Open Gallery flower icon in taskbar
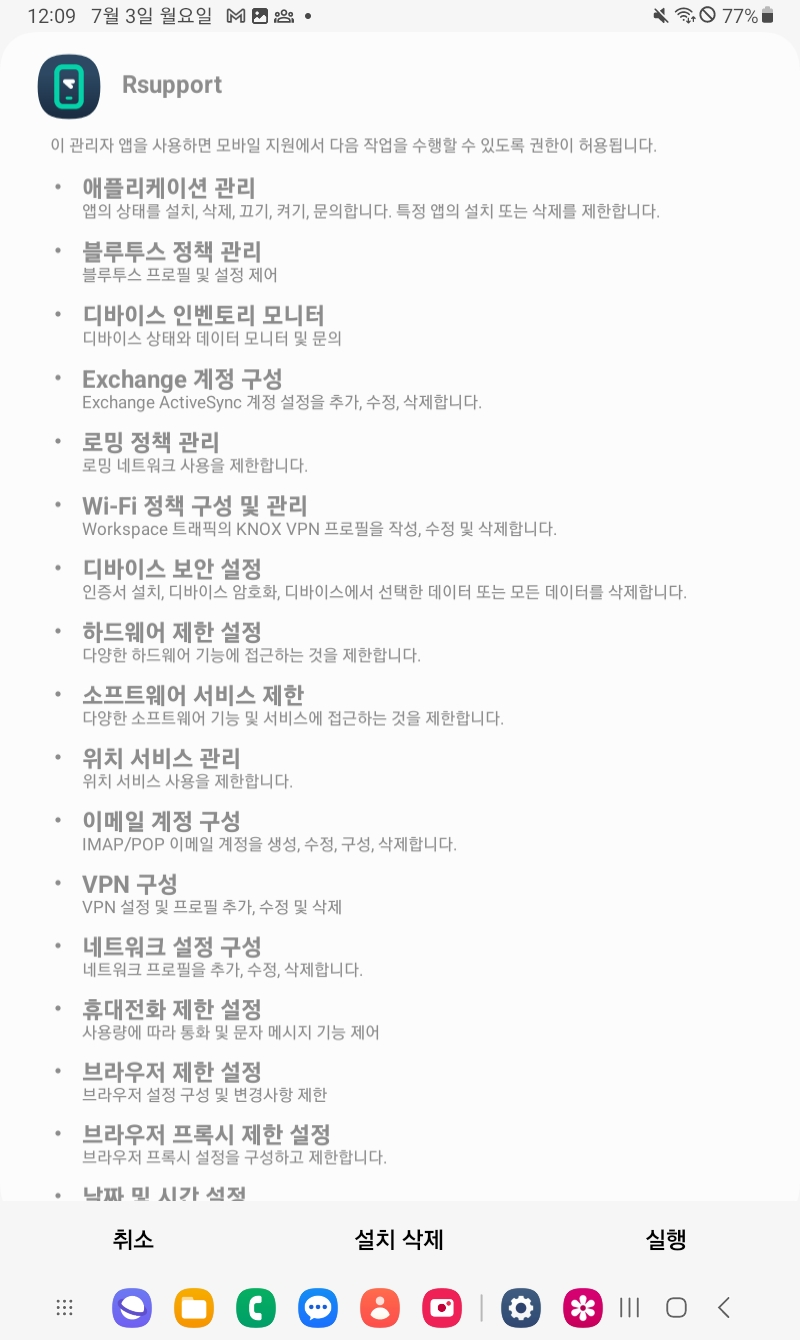Screen dimensions: 800x1340 click(x=583, y=1307)
